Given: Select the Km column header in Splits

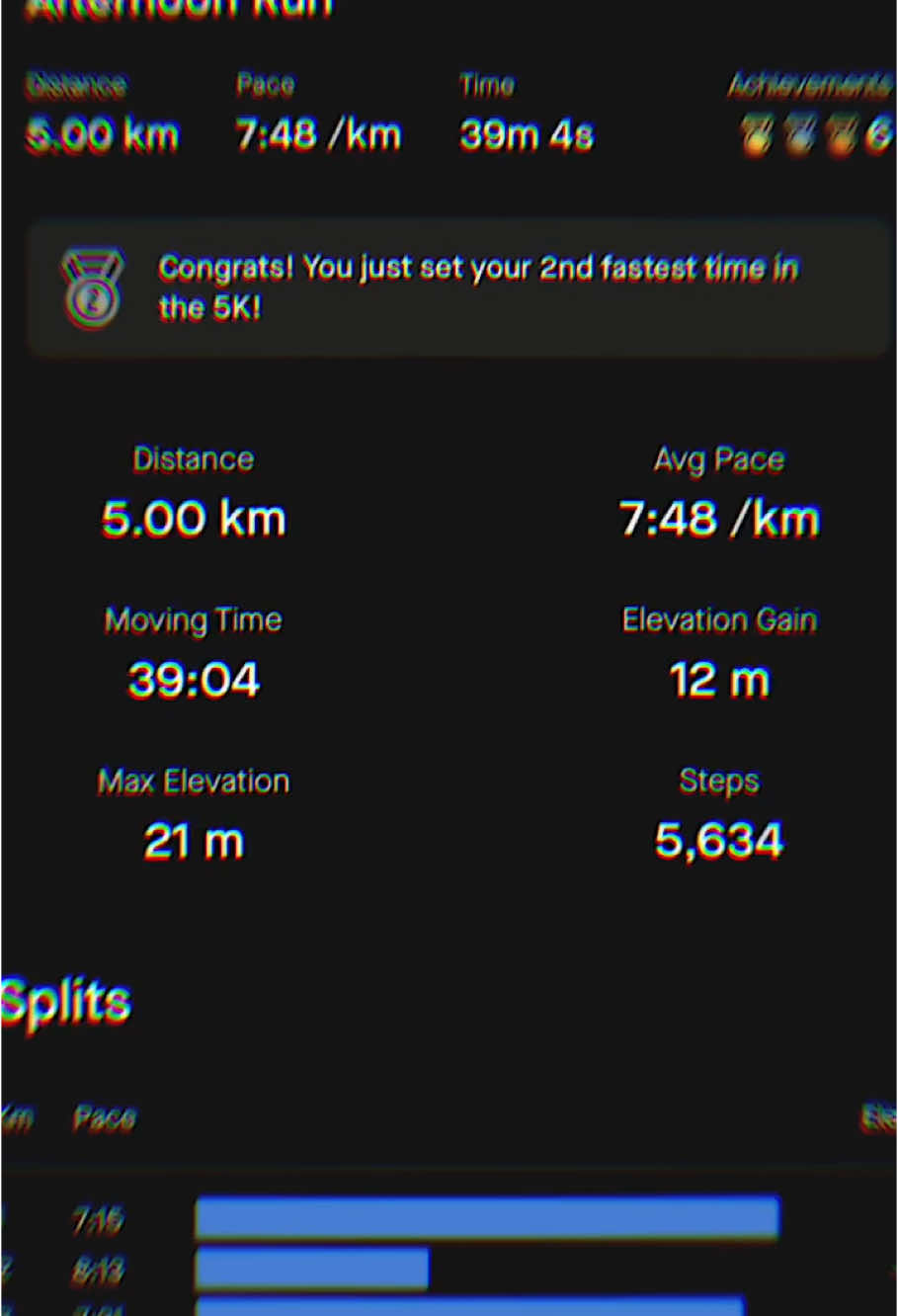Looking at the screenshot, I should click(x=16, y=1117).
